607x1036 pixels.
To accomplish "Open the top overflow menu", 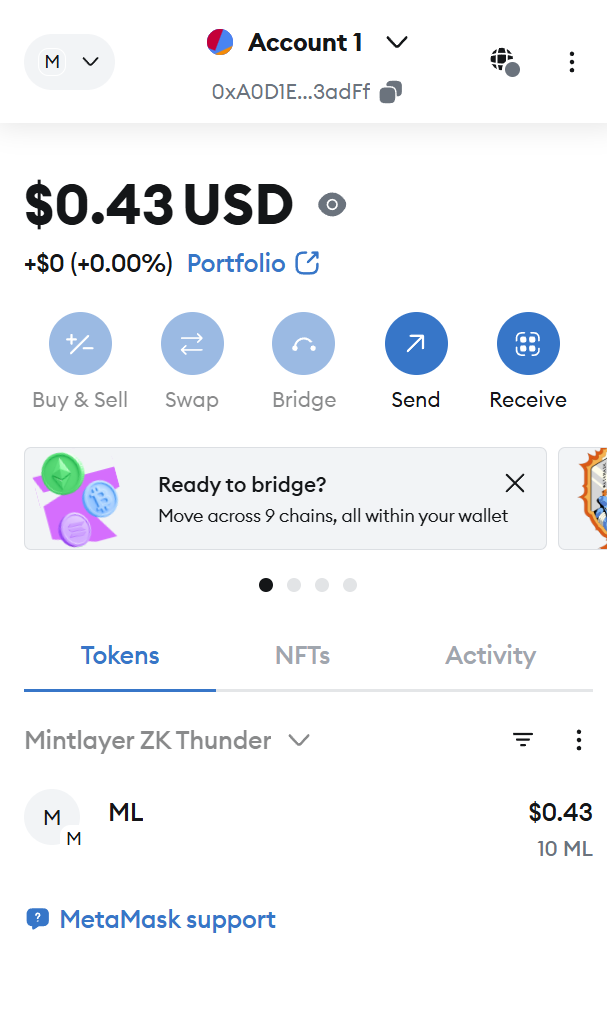I will (x=571, y=62).
